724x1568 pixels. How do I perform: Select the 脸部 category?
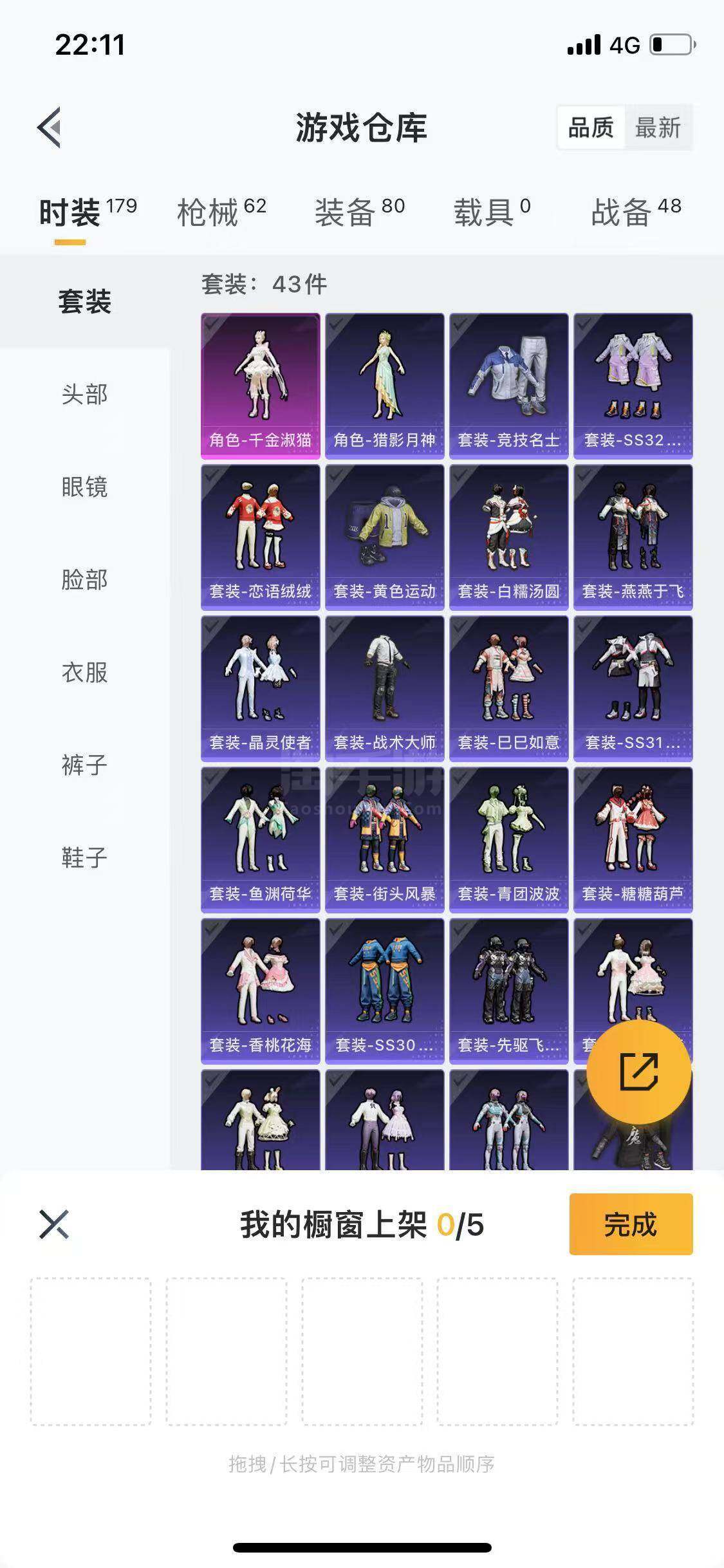pos(84,580)
